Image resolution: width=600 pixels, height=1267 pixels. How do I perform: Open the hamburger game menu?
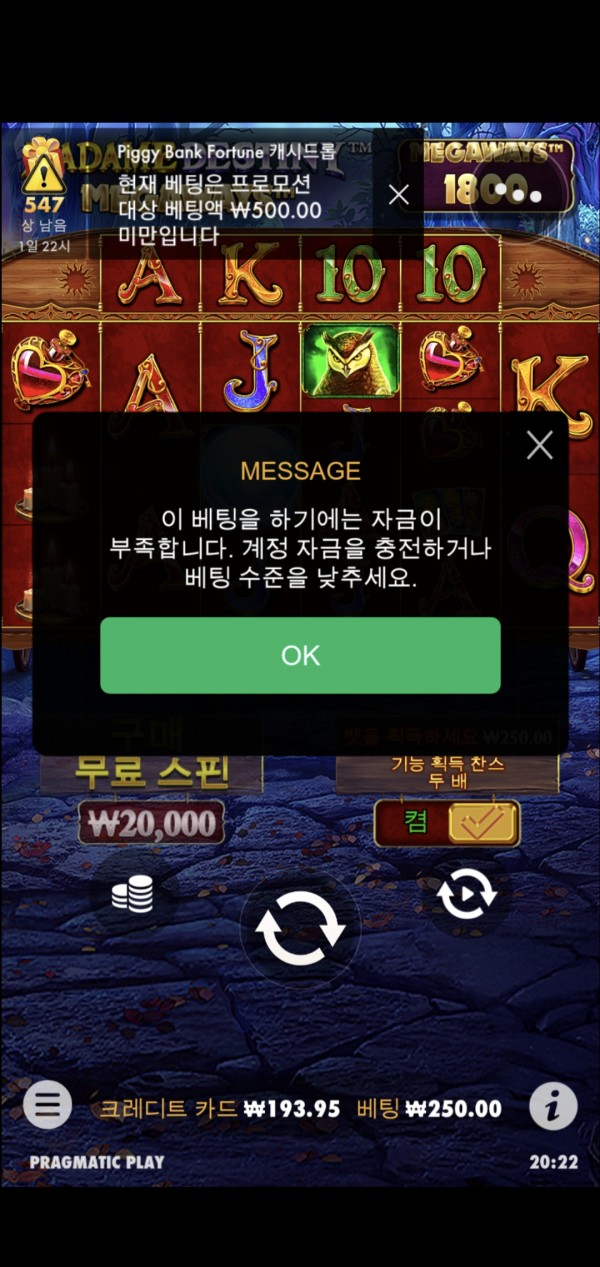47,1106
